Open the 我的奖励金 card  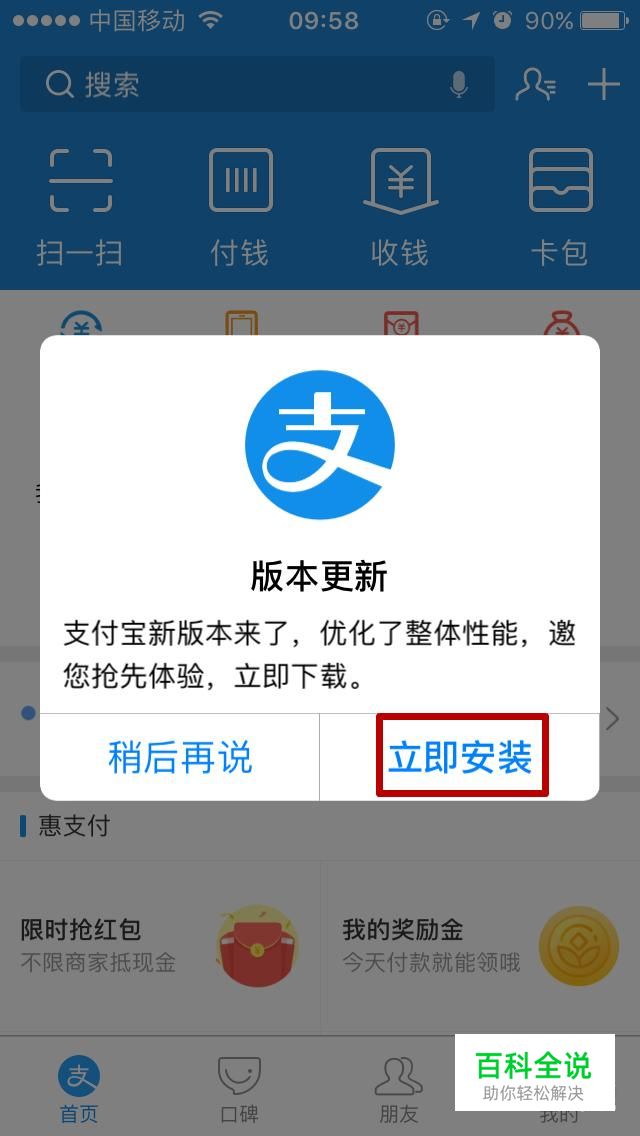pyautogui.click(x=480, y=946)
